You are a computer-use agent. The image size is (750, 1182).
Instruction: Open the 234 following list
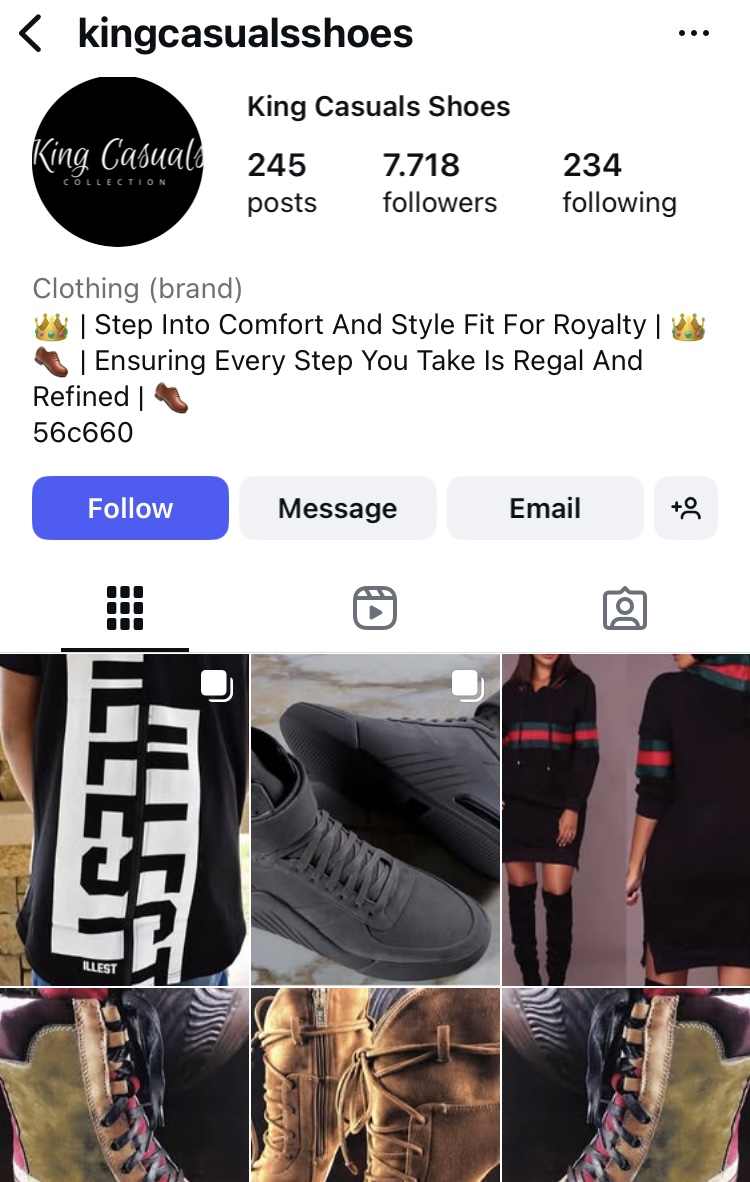619,182
